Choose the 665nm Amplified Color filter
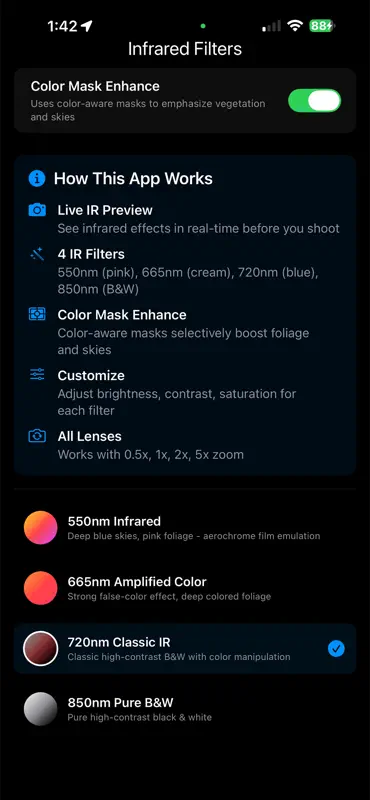 coord(185,588)
